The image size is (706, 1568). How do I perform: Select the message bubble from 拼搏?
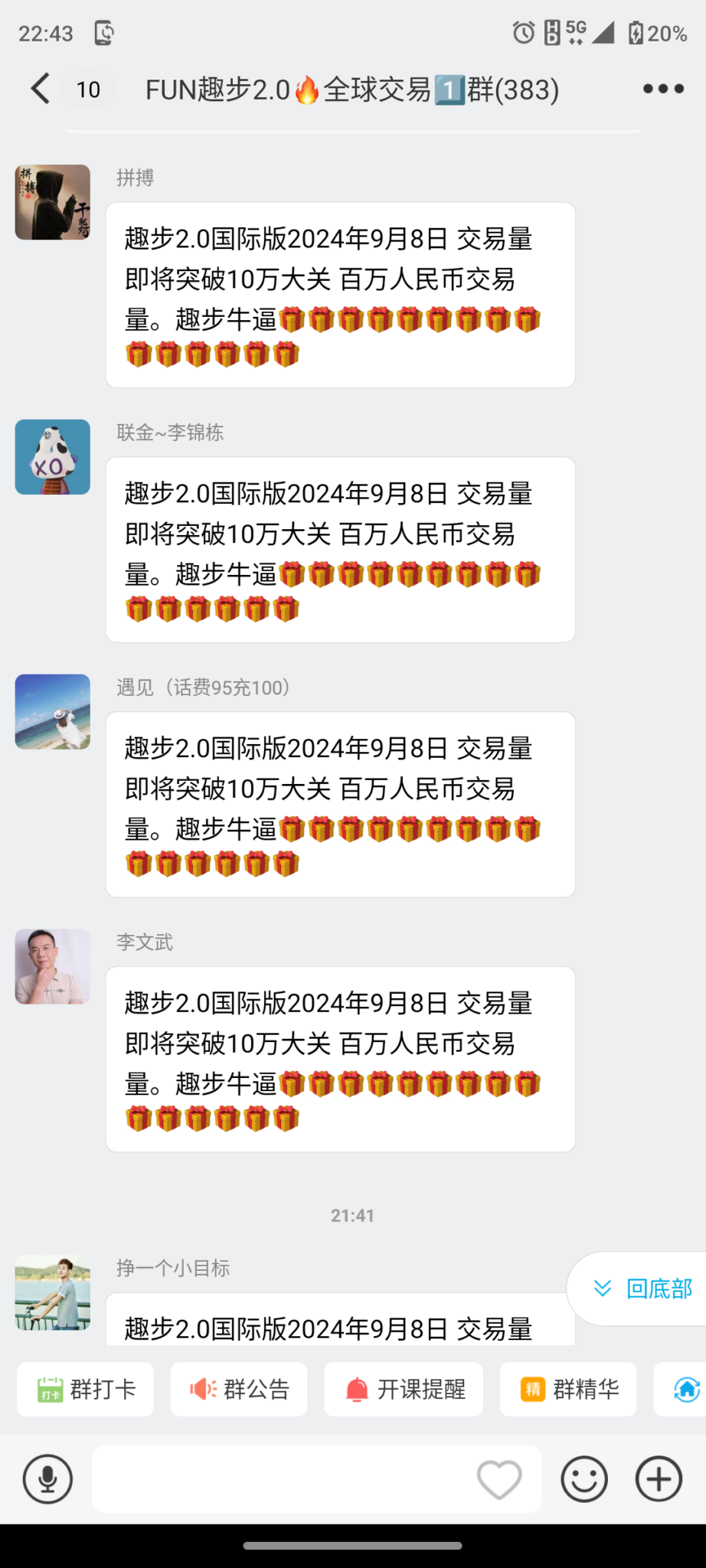click(x=341, y=293)
